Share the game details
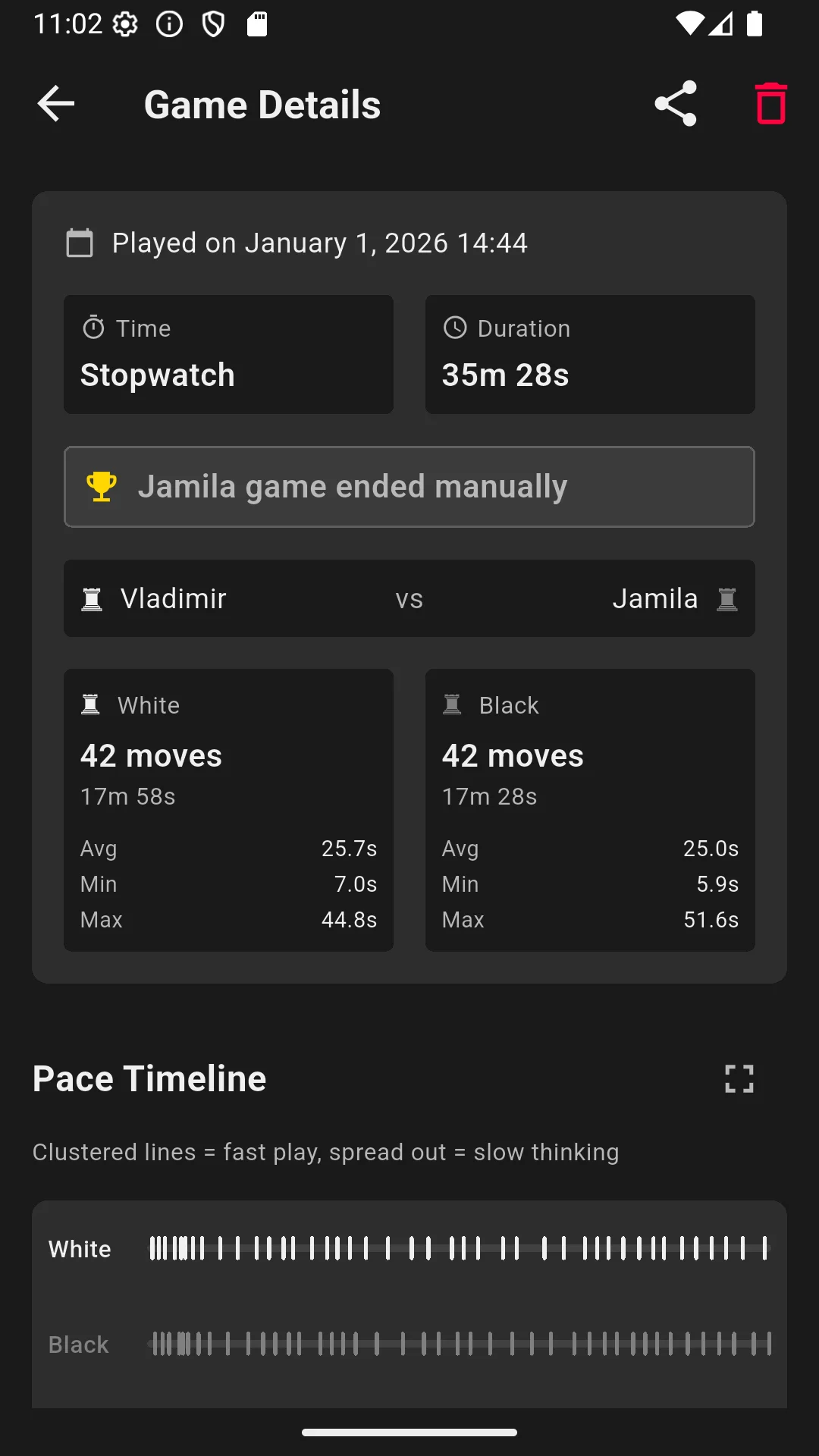This screenshot has height=1456, width=819. coord(675,104)
